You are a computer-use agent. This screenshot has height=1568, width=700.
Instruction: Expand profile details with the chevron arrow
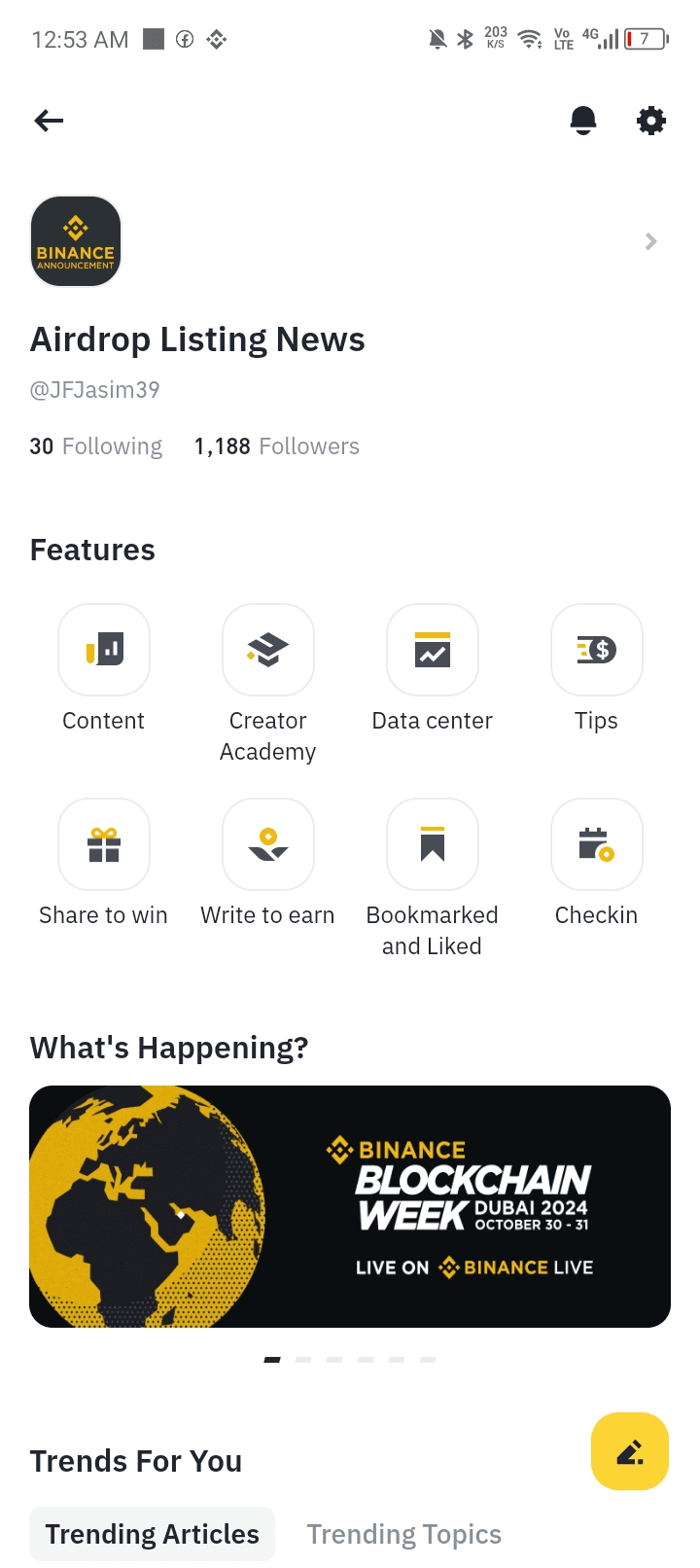(650, 241)
